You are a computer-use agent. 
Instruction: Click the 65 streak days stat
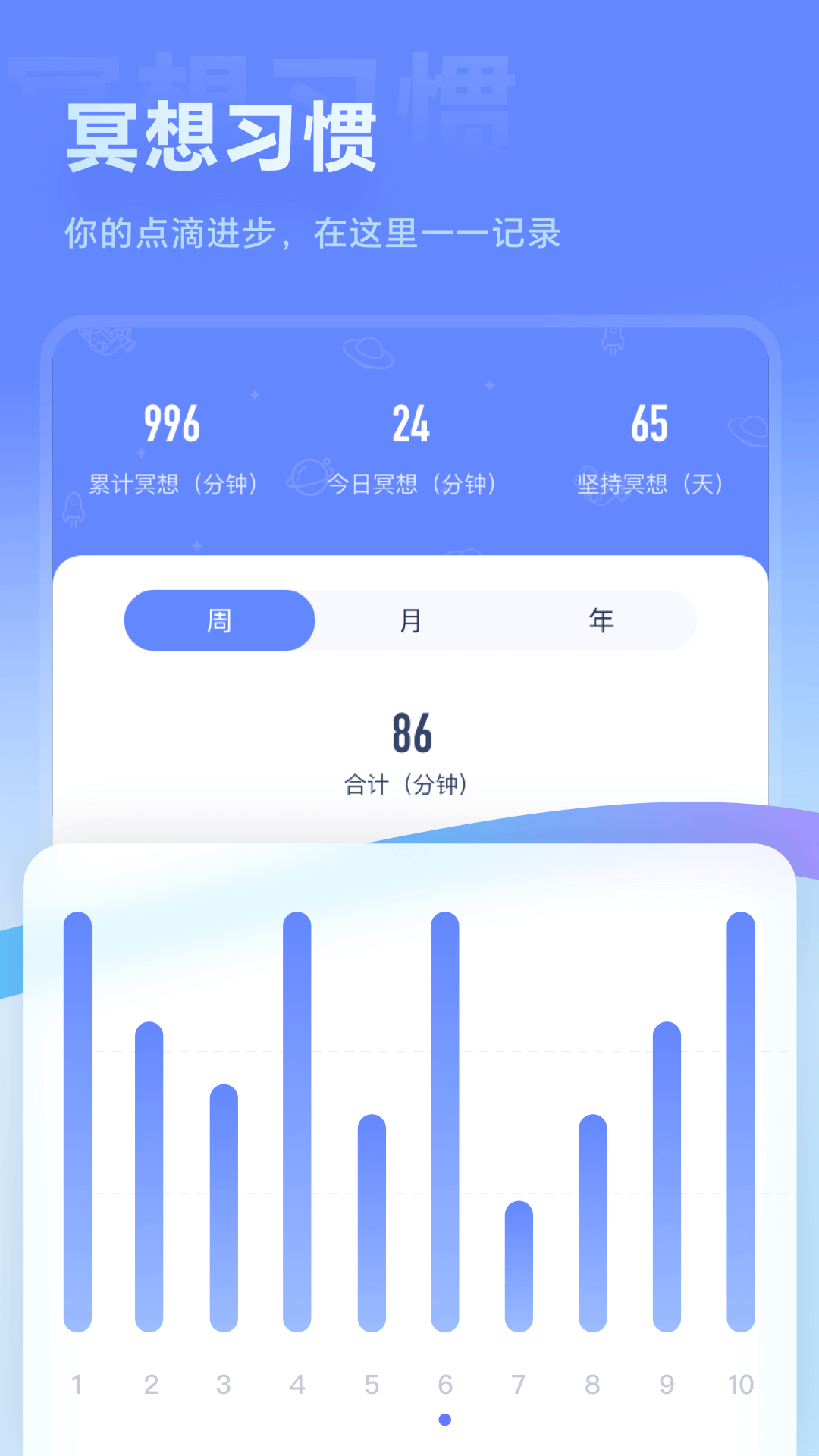(652, 425)
